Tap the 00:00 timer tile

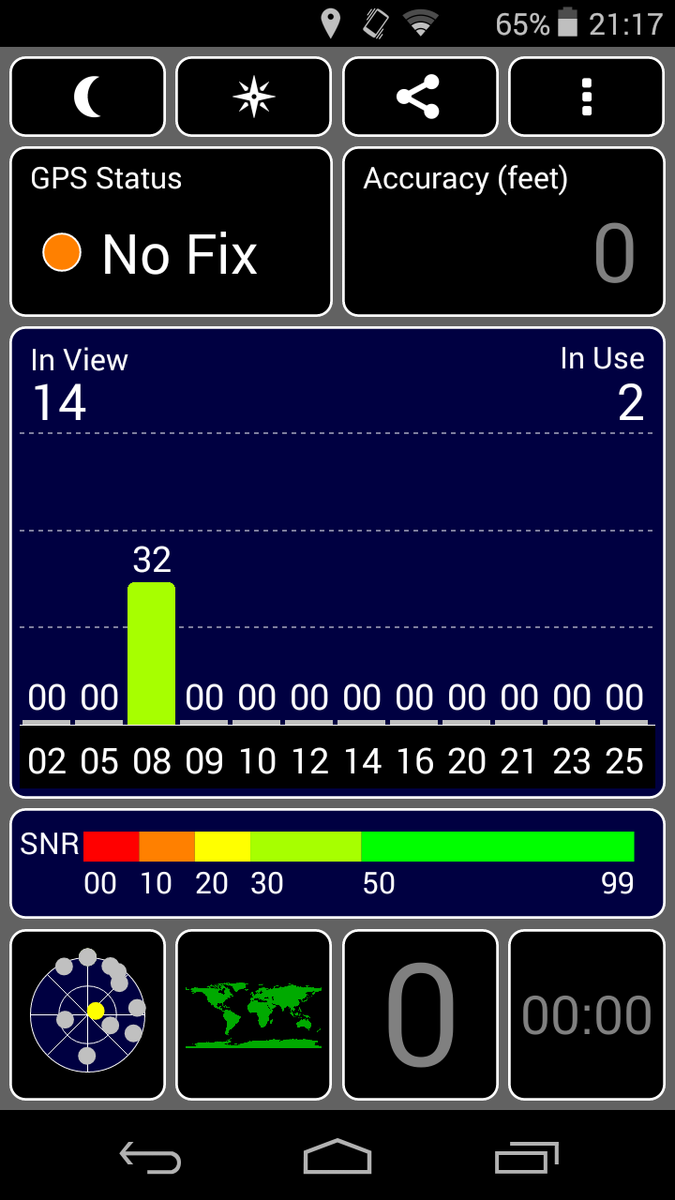[586, 1015]
